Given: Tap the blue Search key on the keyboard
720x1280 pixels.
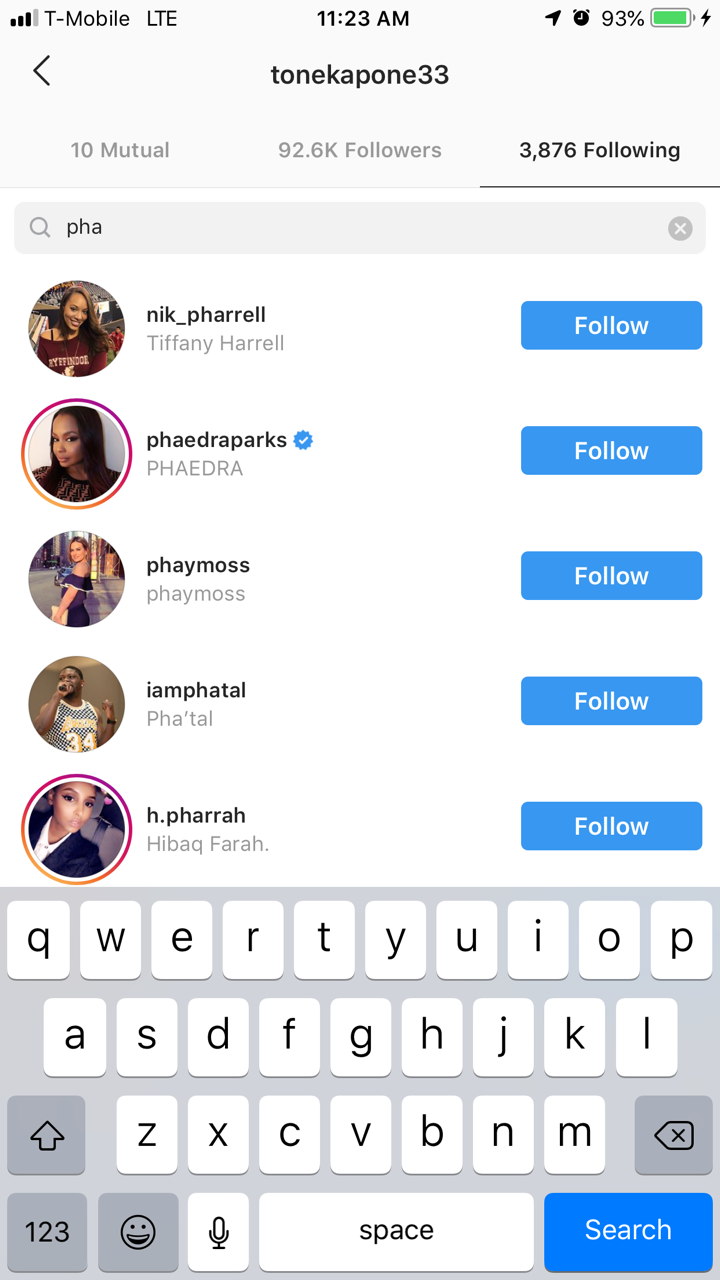Looking at the screenshot, I should (x=628, y=1230).
